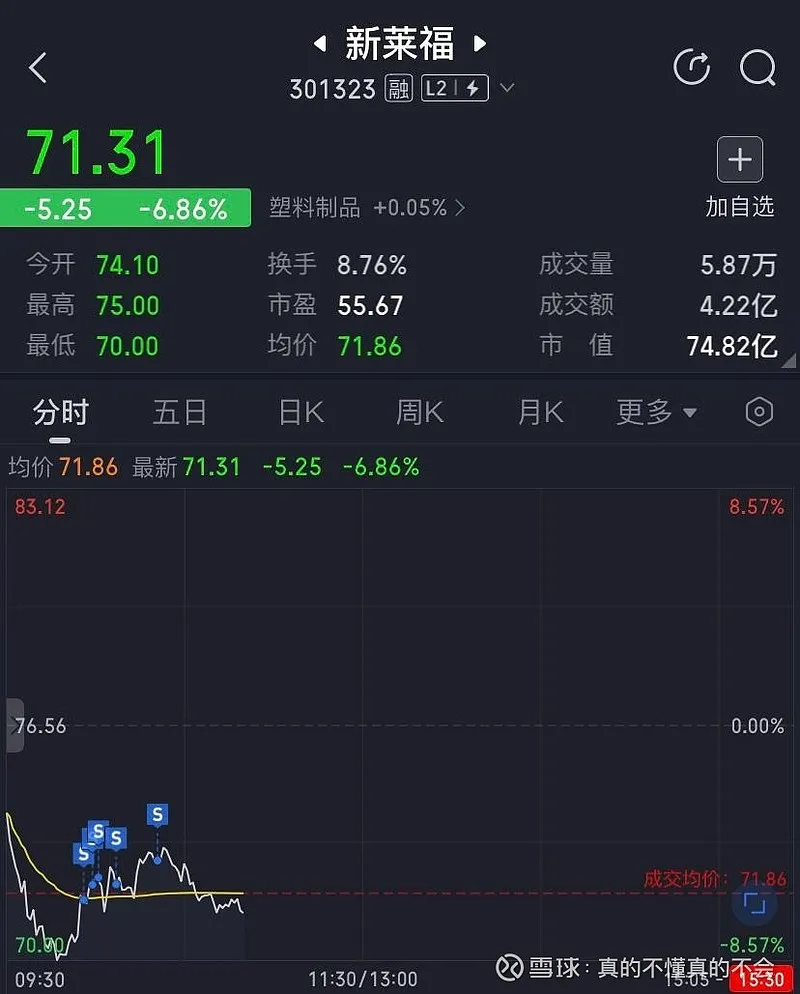The height and width of the screenshot is (994, 800).
Task: Switch to the next stock
Action: (480, 44)
